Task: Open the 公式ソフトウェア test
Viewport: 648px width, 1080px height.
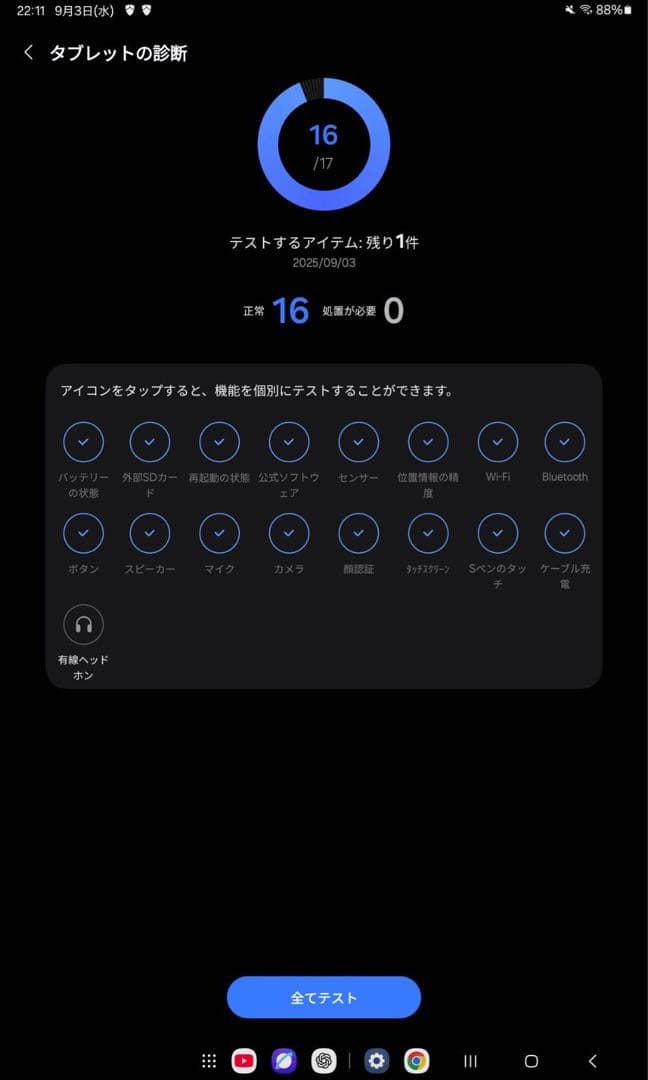Action: (x=289, y=441)
